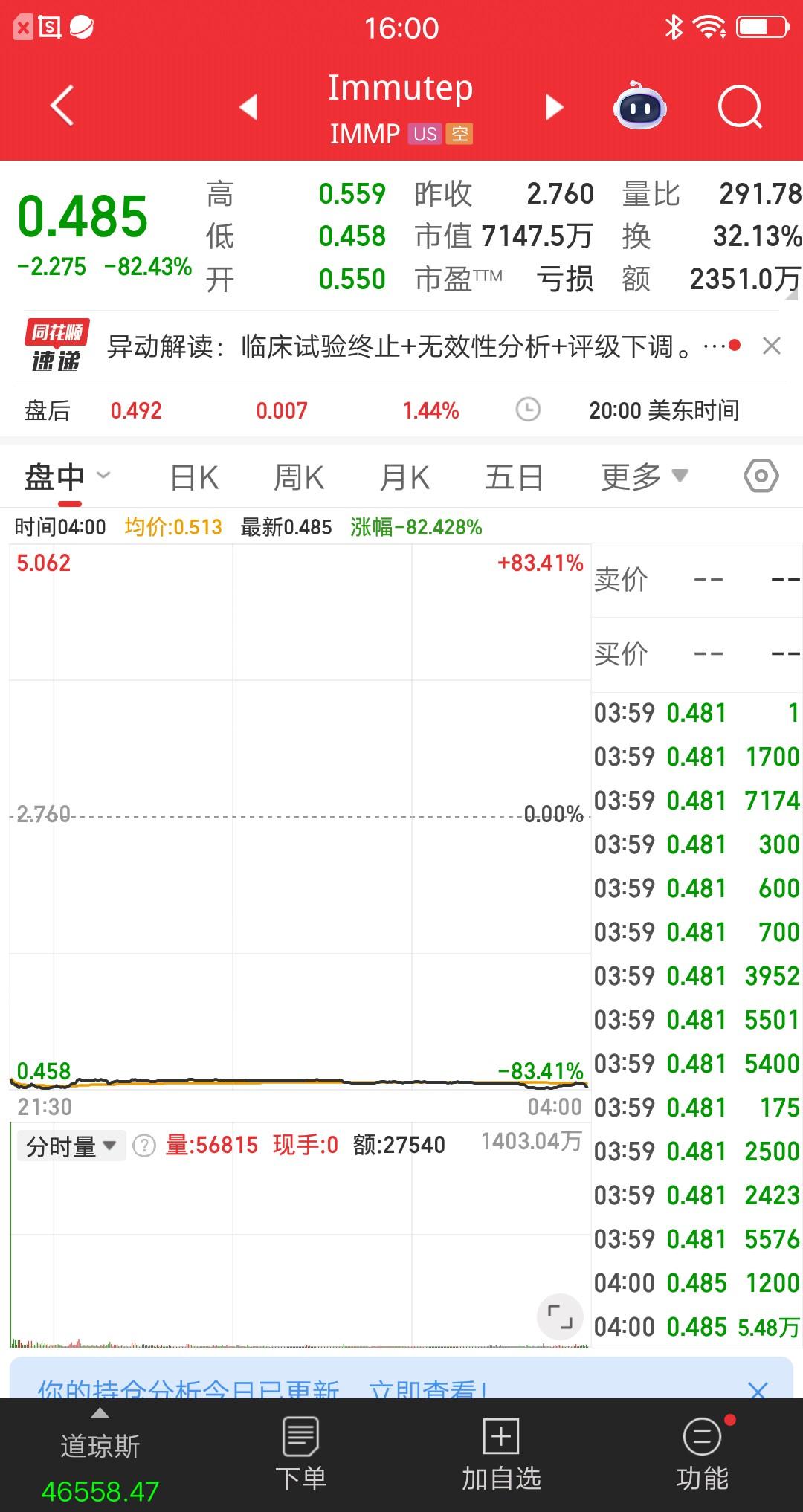
Task: Open search from the top bar
Action: (x=740, y=106)
